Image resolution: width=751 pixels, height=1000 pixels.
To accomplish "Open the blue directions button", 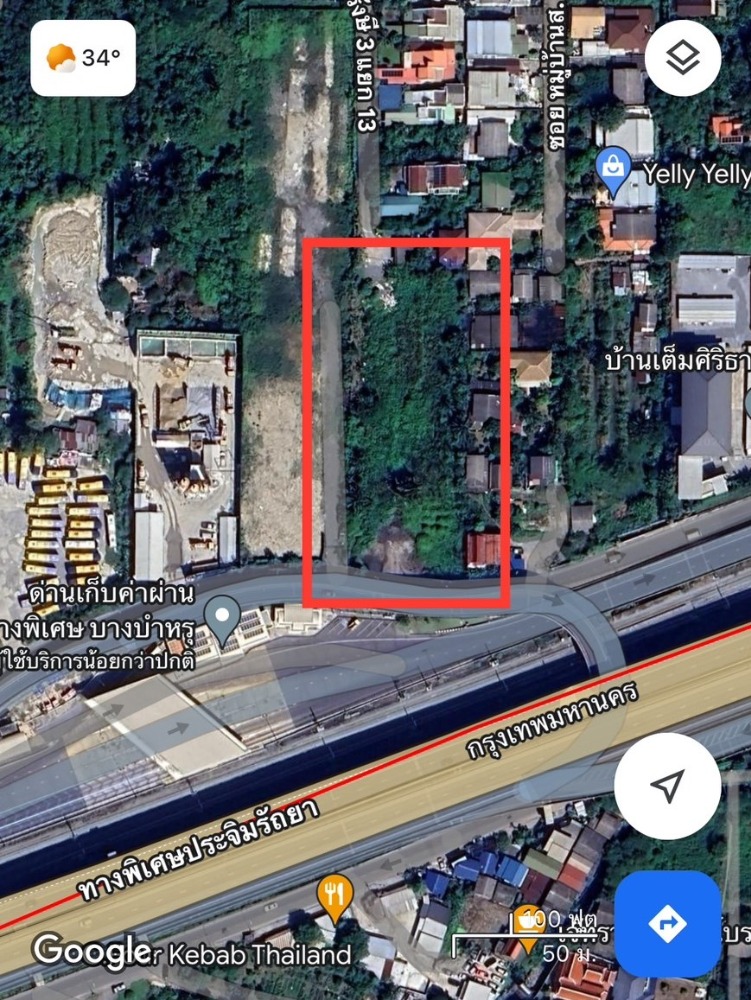I will pyautogui.click(x=667, y=923).
